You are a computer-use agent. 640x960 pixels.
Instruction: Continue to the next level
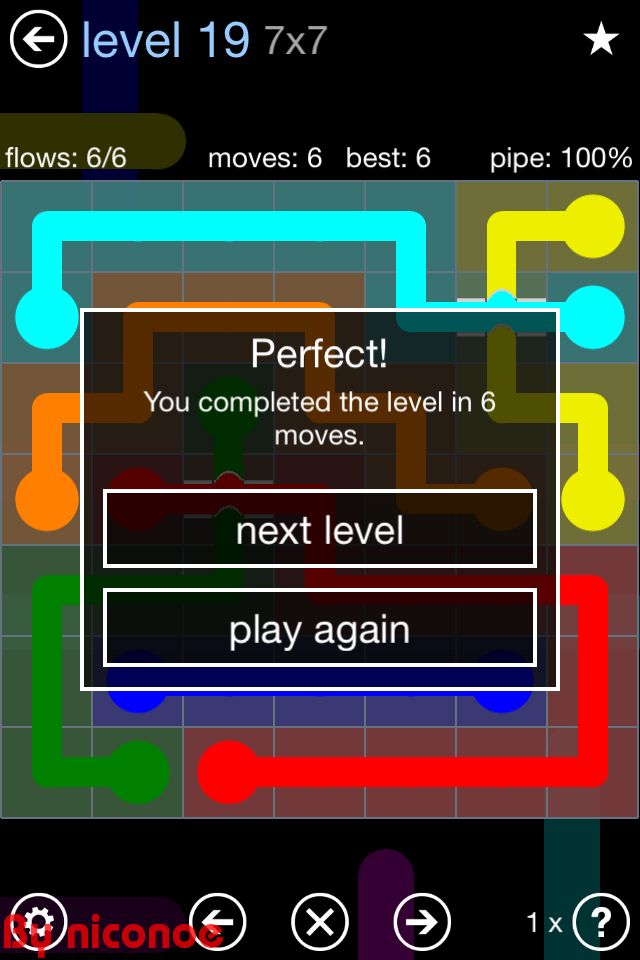pyautogui.click(x=320, y=529)
